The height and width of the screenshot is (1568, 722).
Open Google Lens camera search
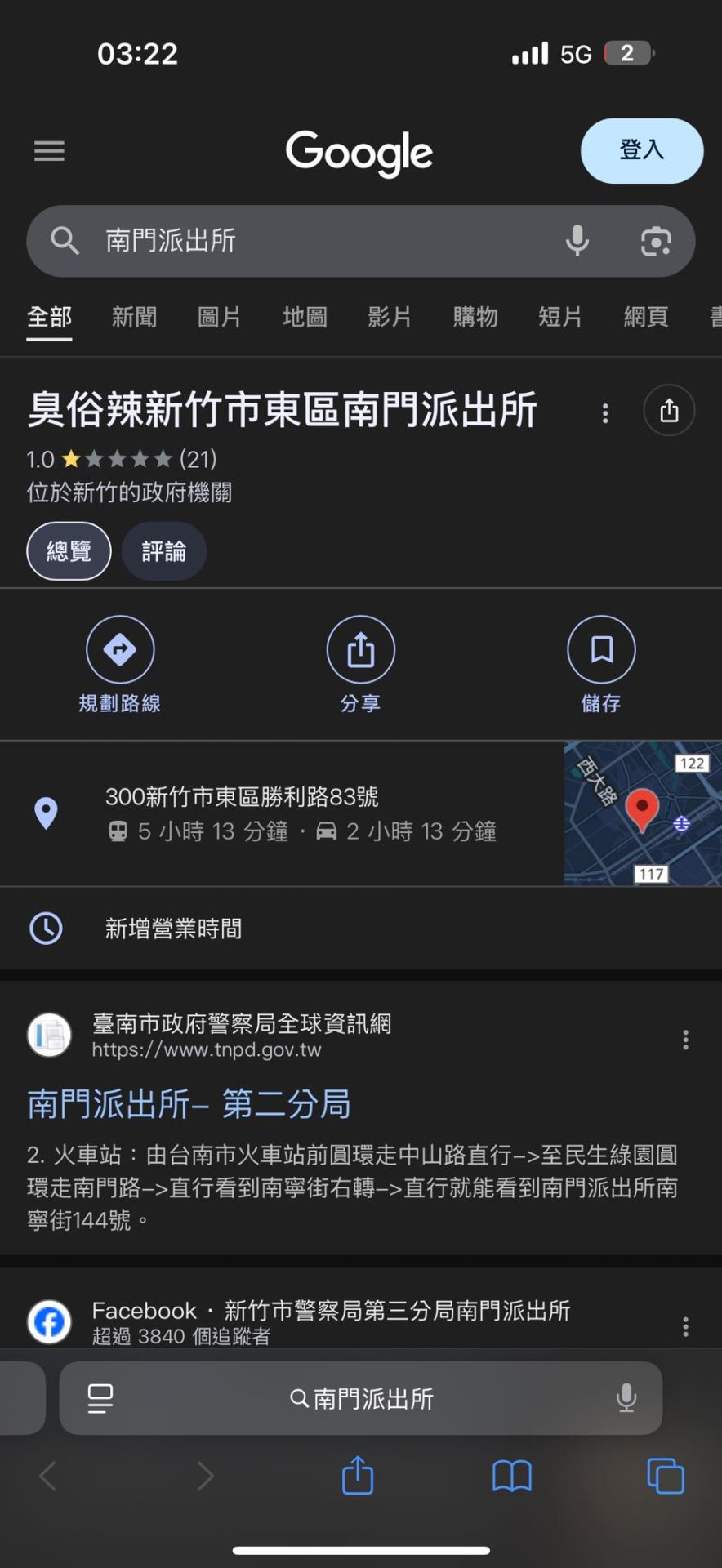[656, 241]
